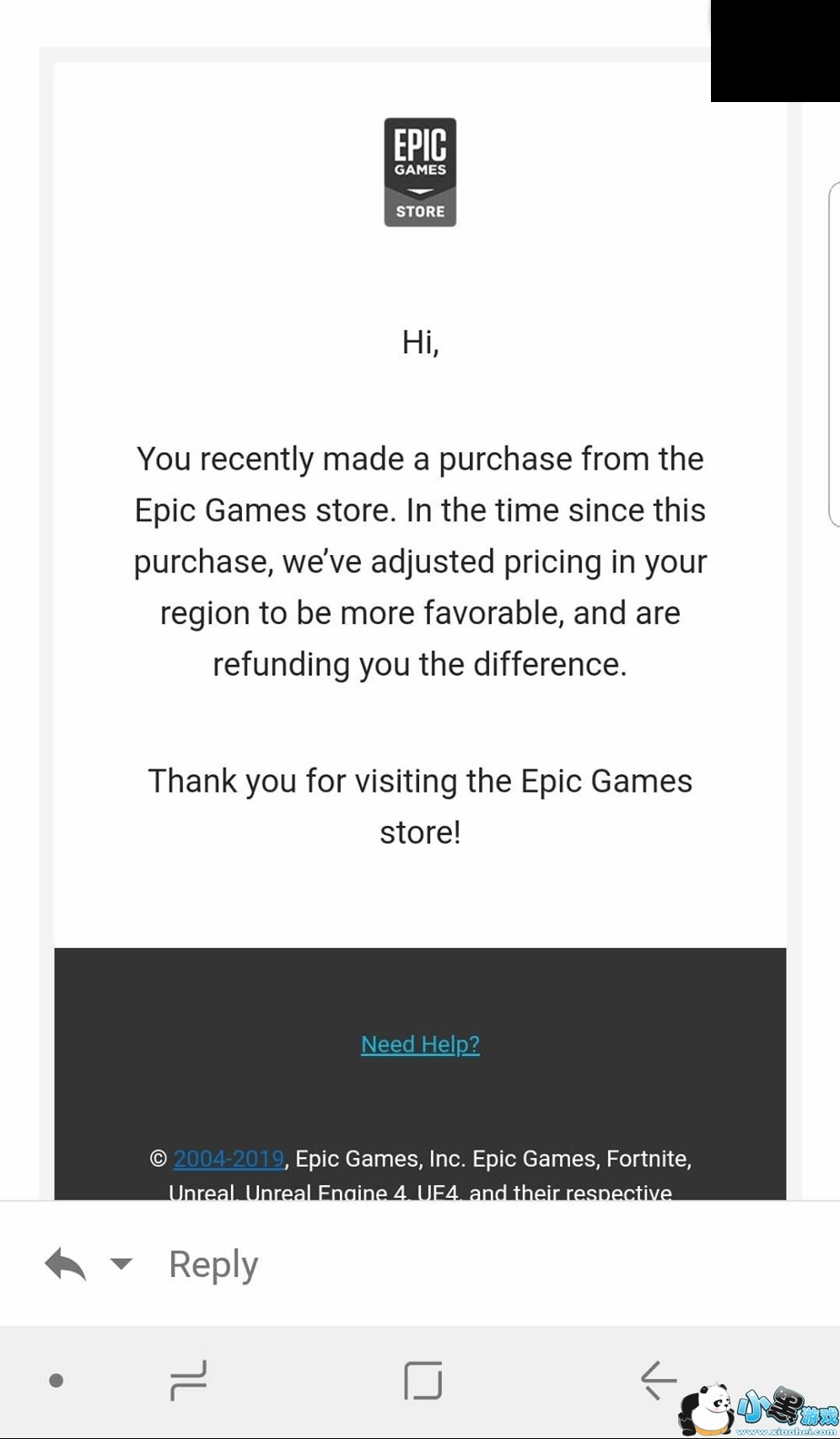The width and height of the screenshot is (840, 1439).
Task: Expand the reply options dropdown arrow
Action: [121, 1264]
